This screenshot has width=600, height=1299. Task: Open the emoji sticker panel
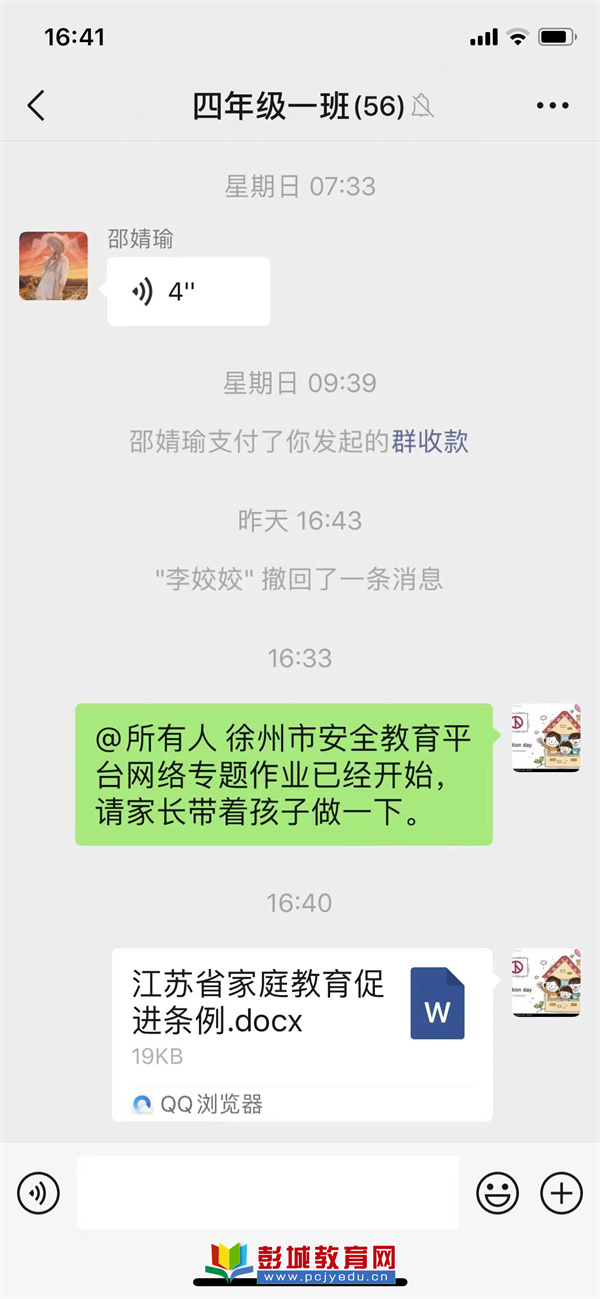pyautogui.click(x=497, y=1192)
